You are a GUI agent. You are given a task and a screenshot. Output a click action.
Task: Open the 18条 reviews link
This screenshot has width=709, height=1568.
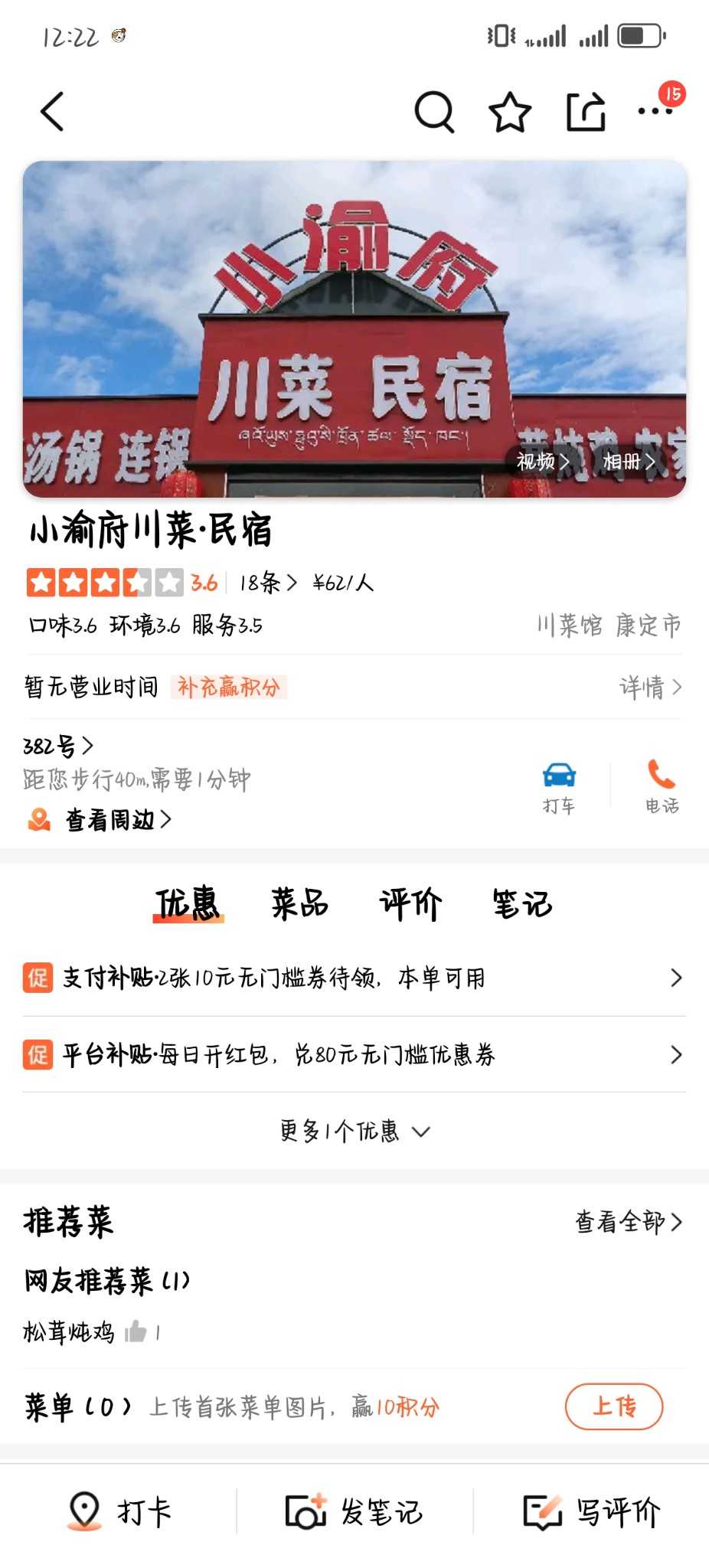click(x=267, y=583)
